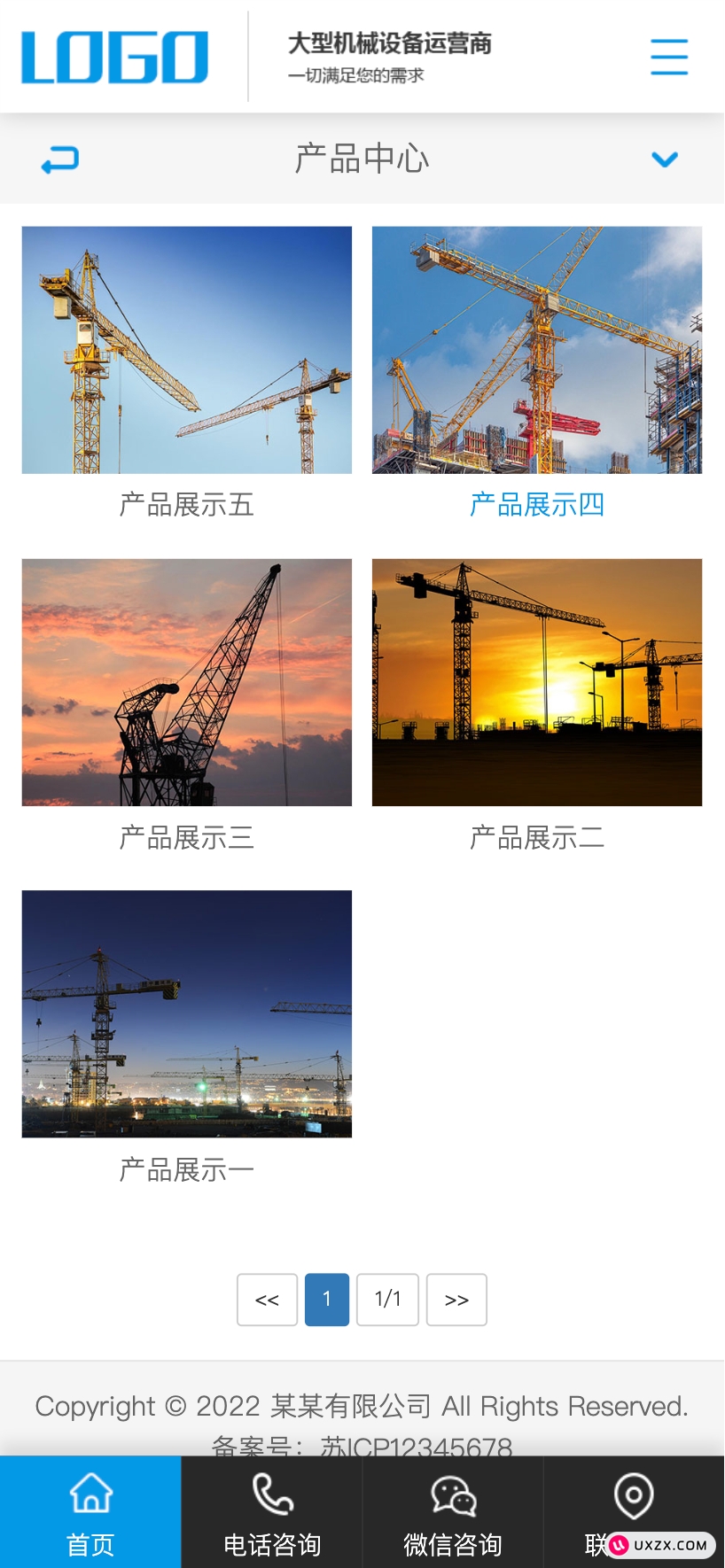Screen dimensions: 725x1568
Task: Expand the 产品中心 category dropdown
Action: coord(665,159)
